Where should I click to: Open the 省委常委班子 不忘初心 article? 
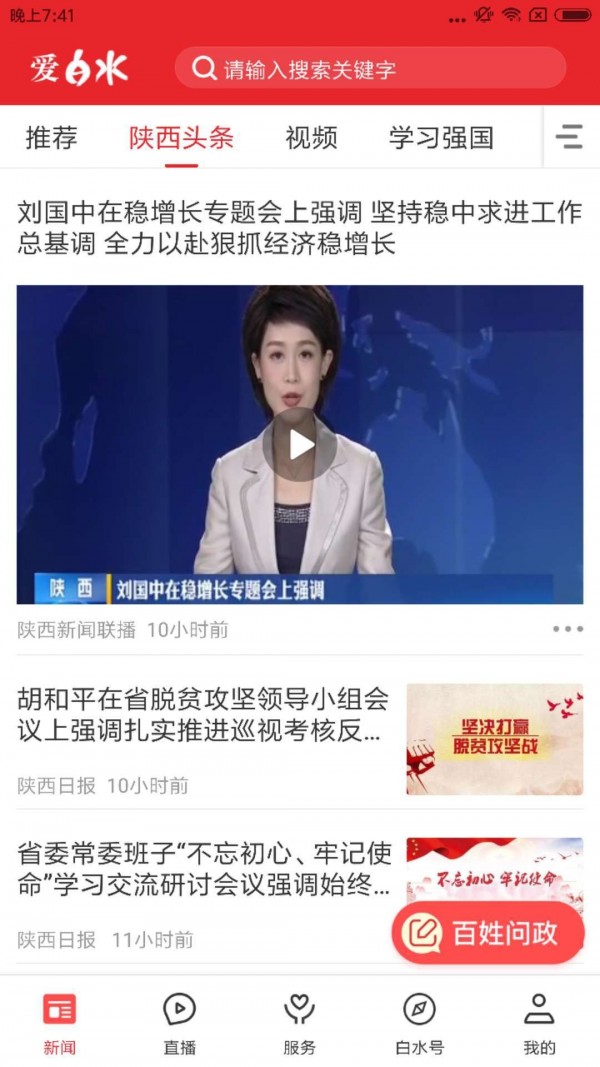(x=204, y=868)
